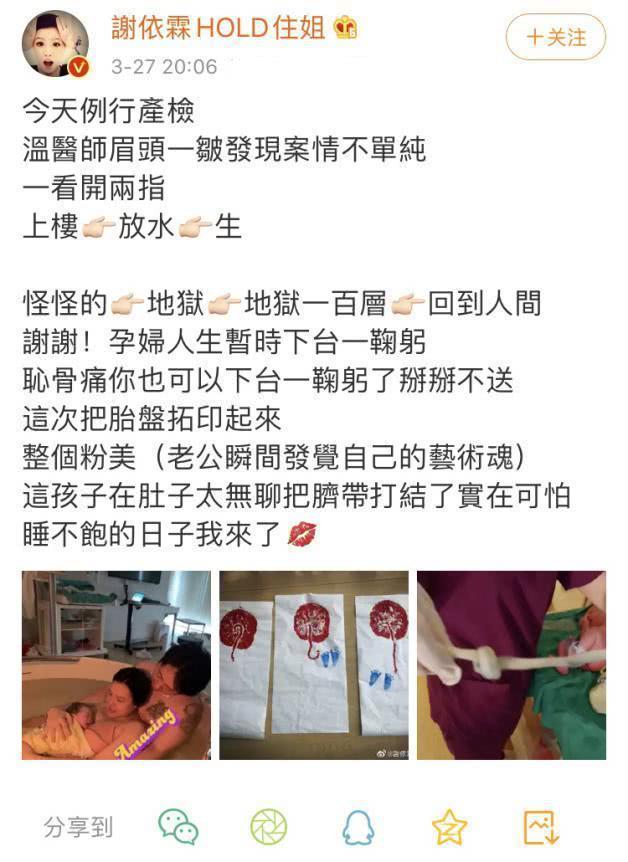Open the bathtub birth photo

coord(116,665)
